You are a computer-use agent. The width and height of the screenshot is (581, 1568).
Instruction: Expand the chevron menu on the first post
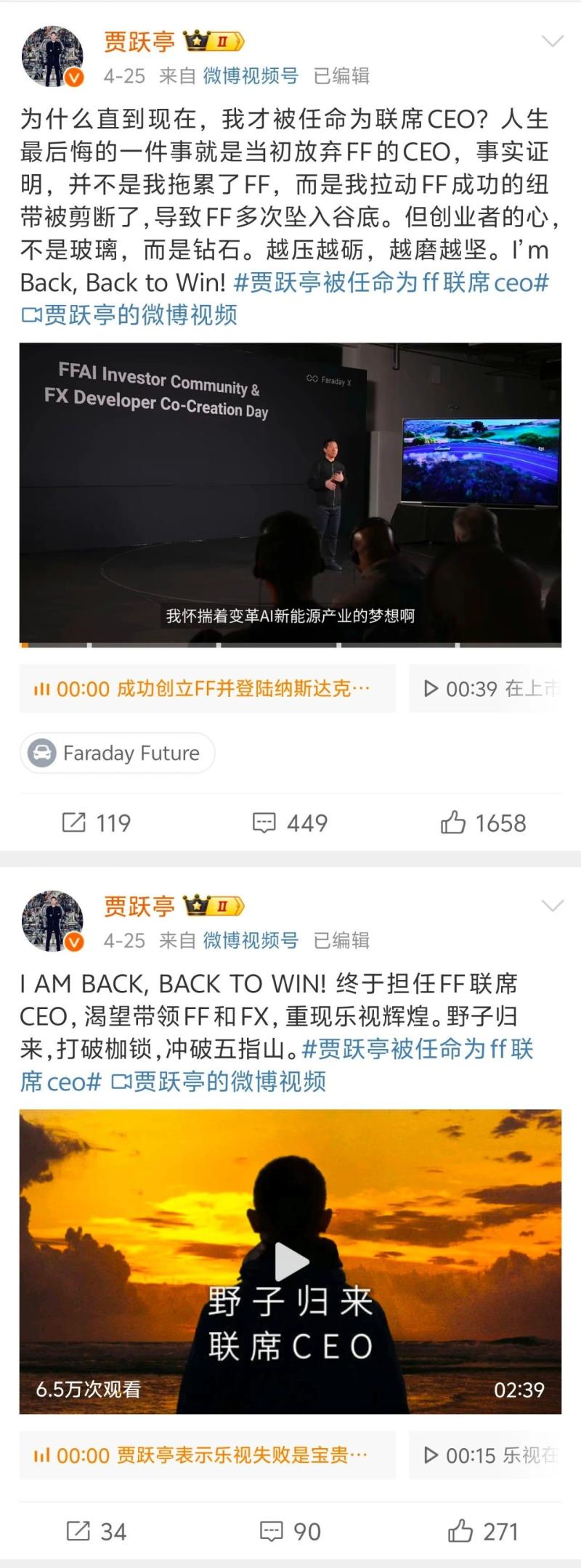pos(553,41)
